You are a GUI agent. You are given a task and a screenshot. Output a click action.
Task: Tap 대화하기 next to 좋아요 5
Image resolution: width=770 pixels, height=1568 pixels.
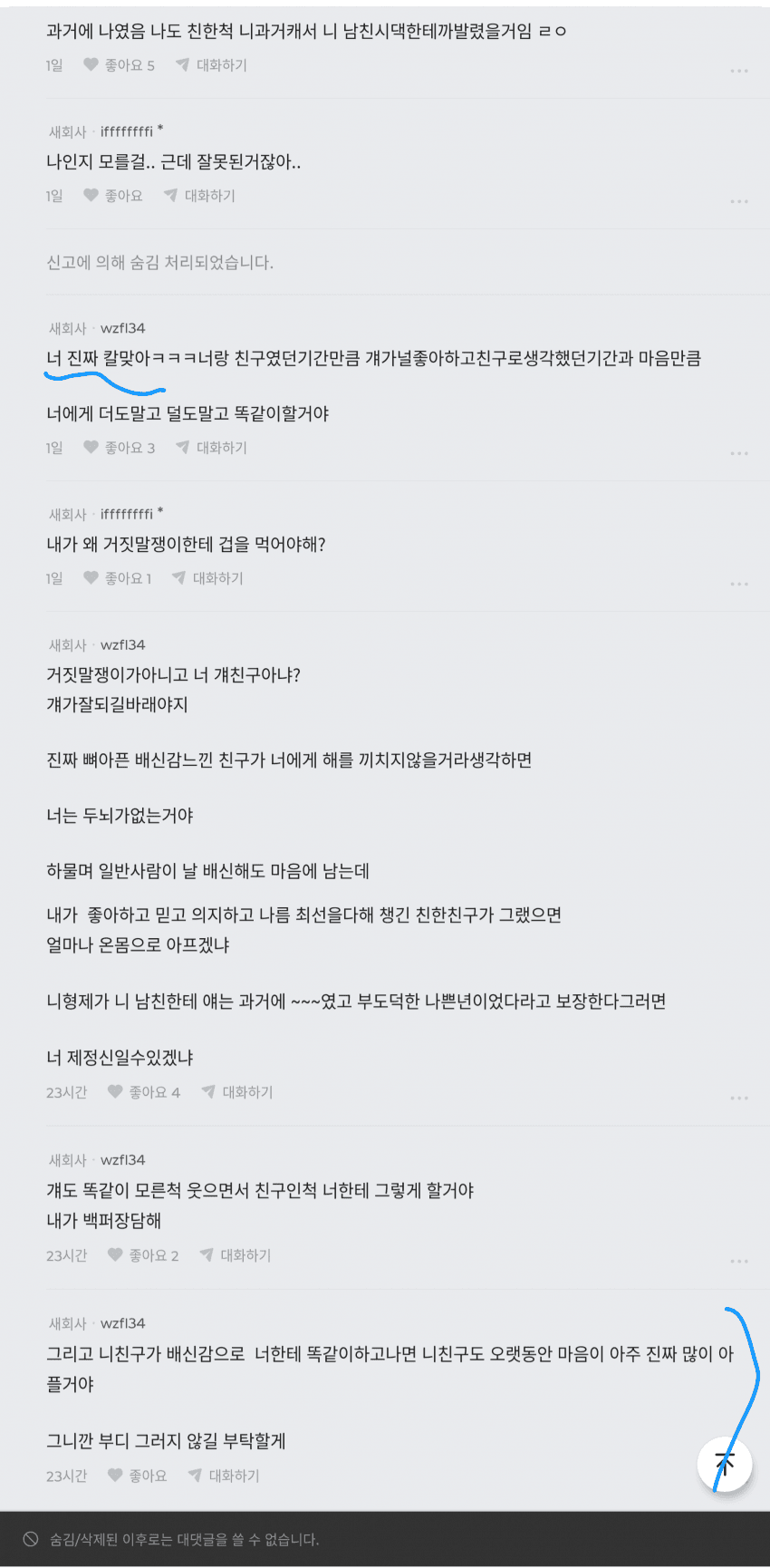(211, 65)
